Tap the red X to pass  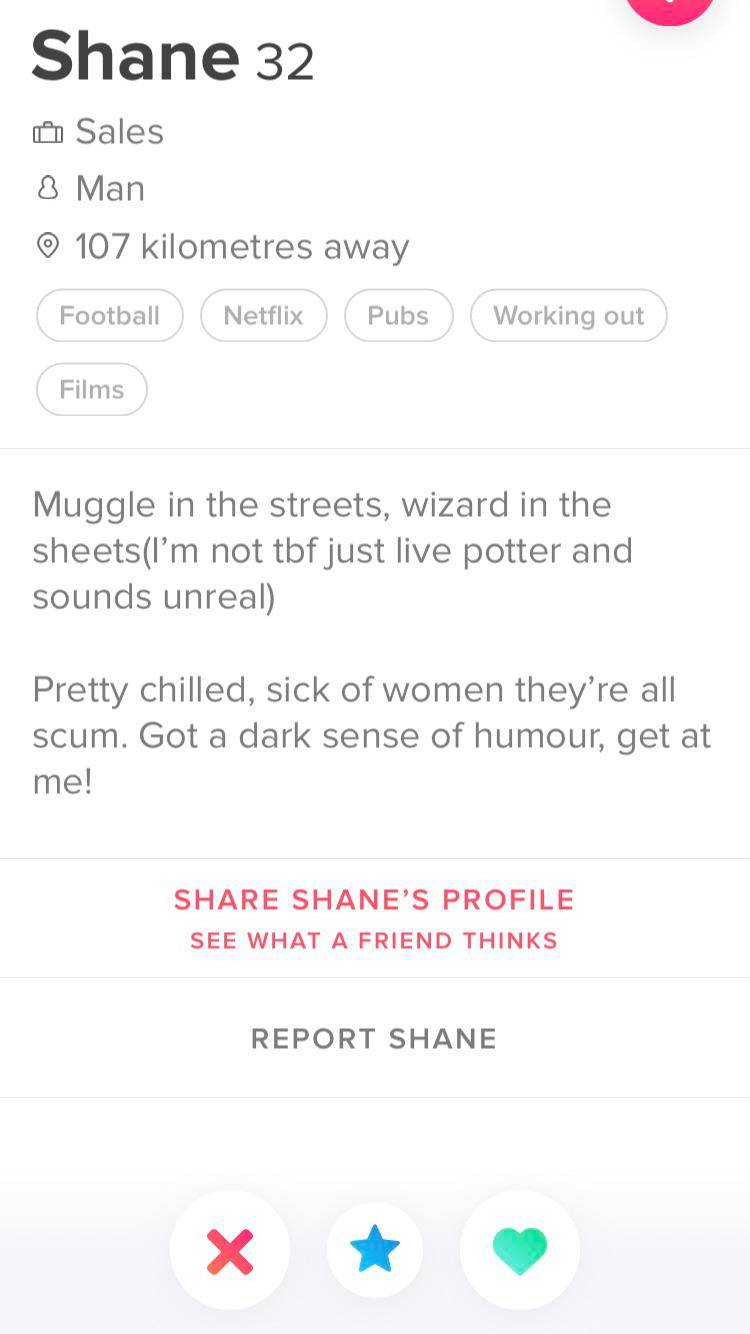tap(230, 1250)
